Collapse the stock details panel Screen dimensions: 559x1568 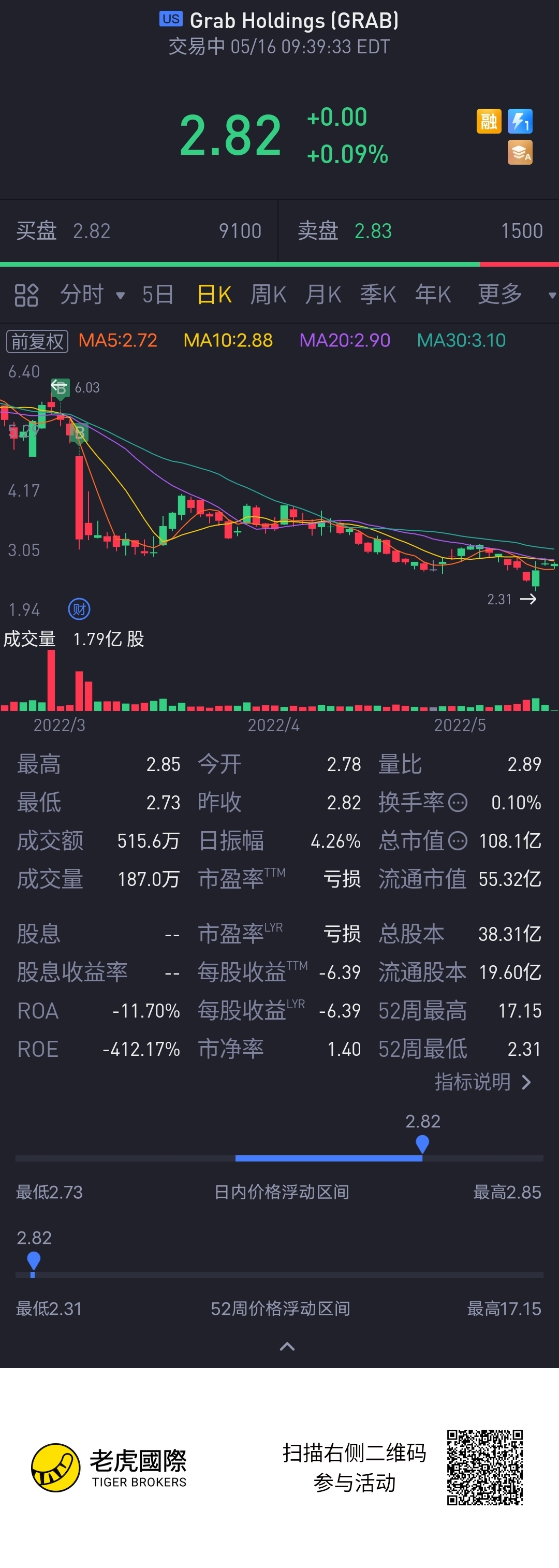(x=287, y=1346)
